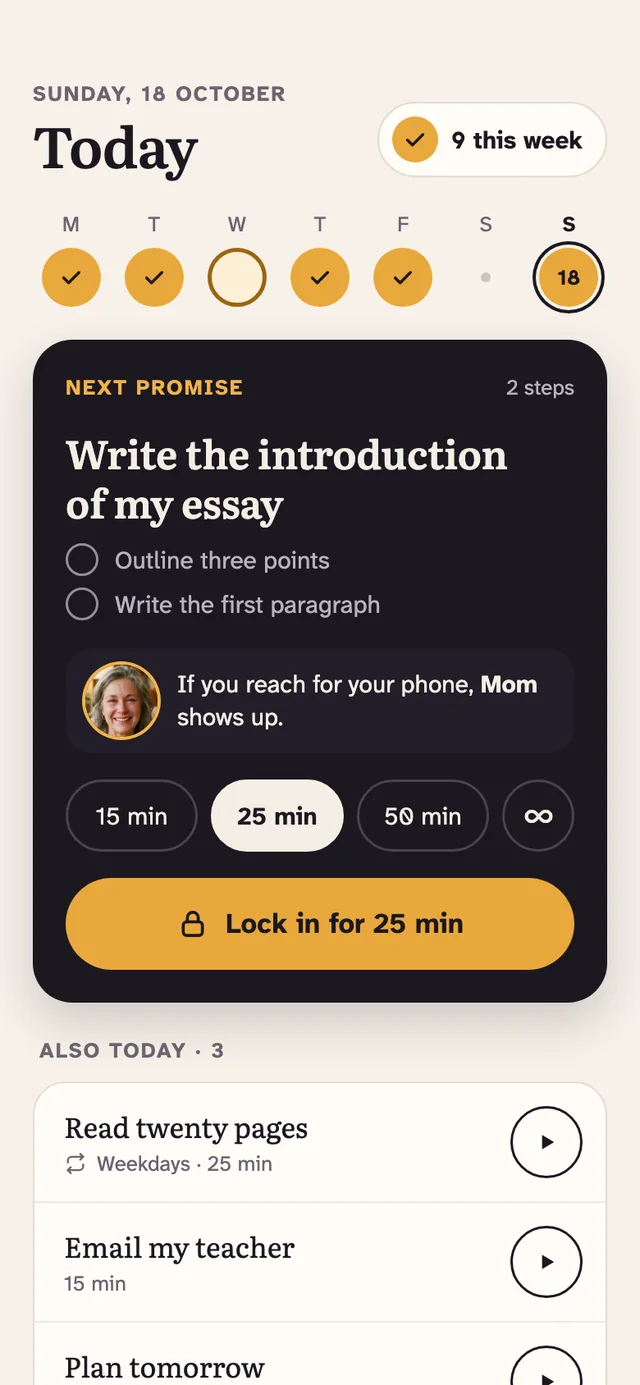Check off Outline three points
The width and height of the screenshot is (640, 1385).
pos(82,560)
